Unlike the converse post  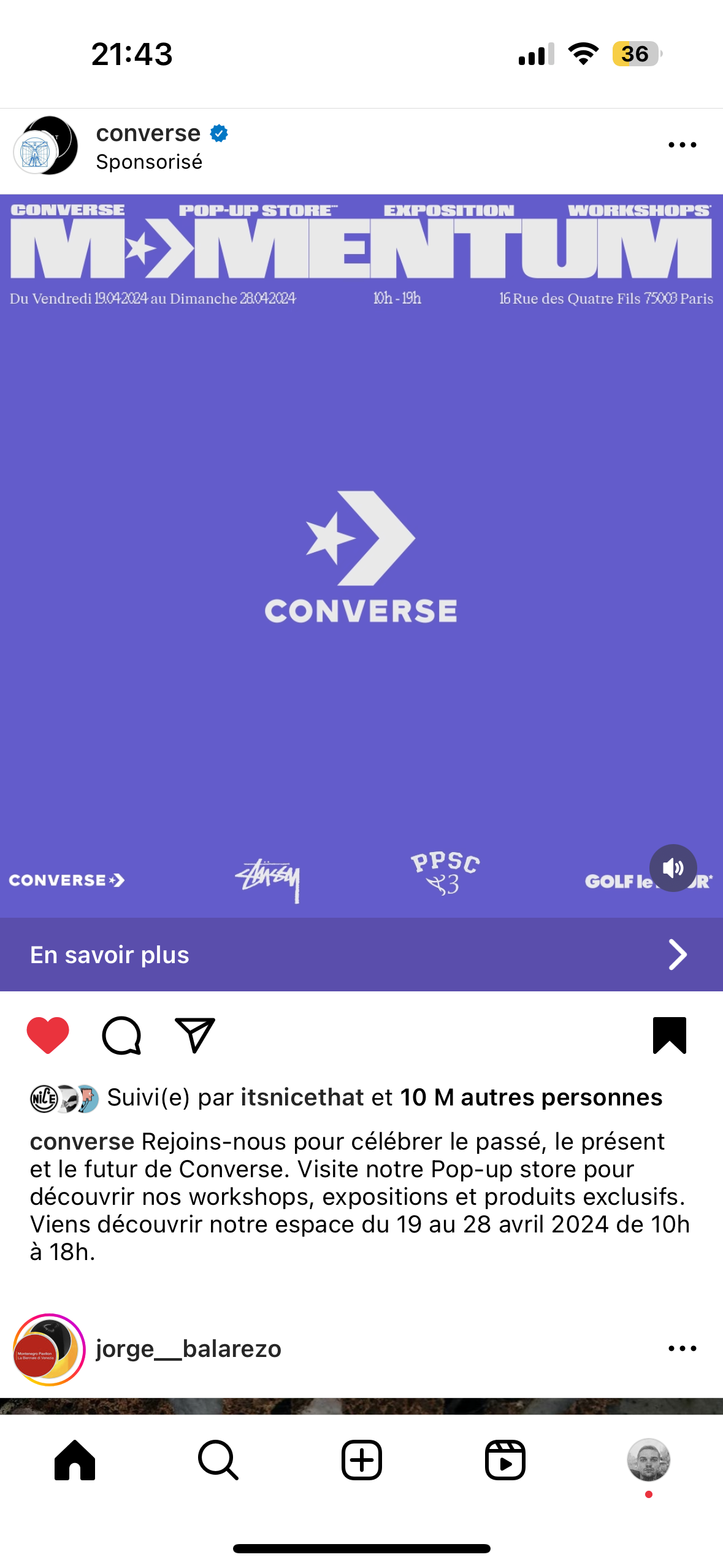pos(48,1036)
